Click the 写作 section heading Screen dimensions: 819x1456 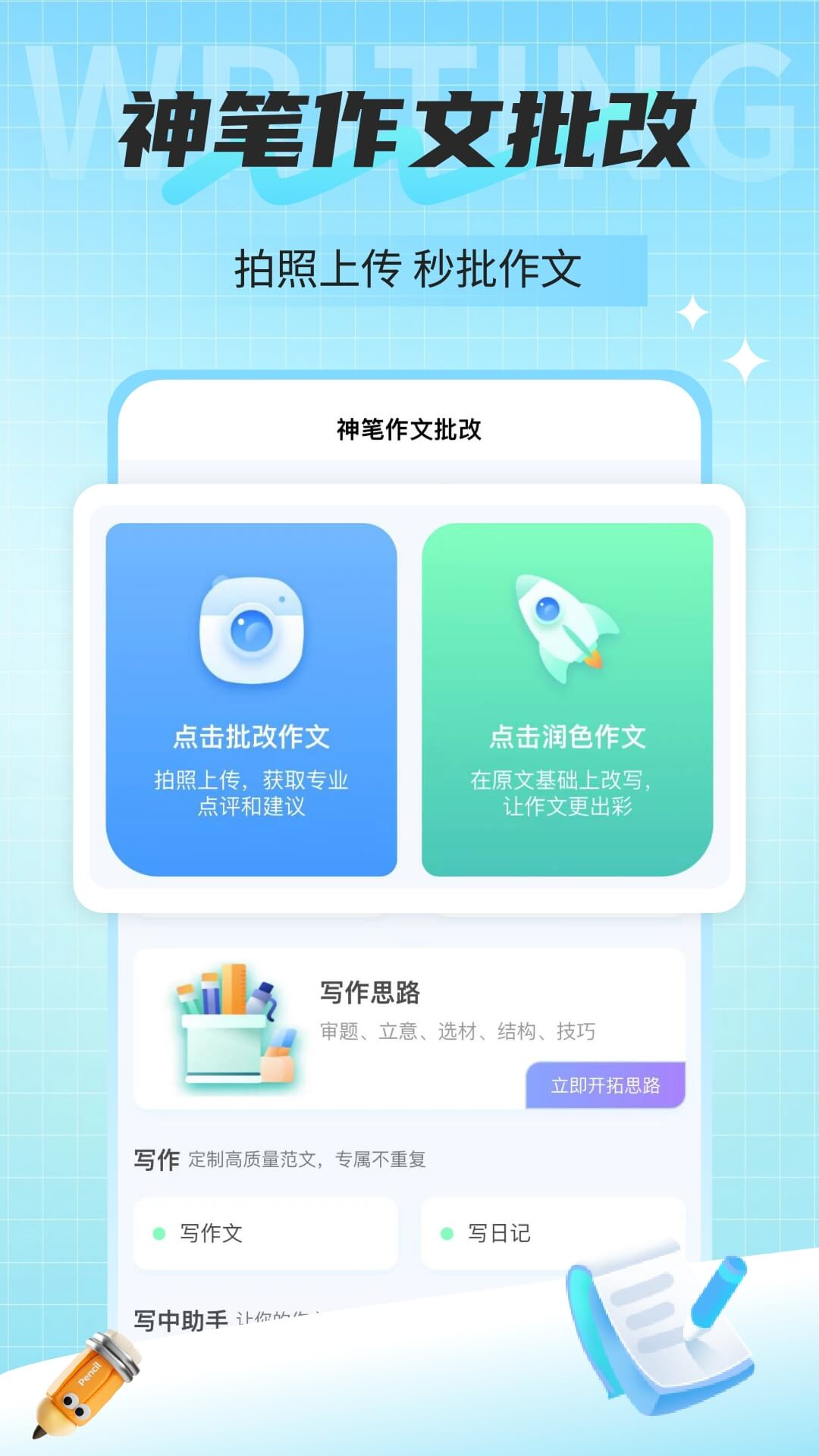tap(155, 1159)
